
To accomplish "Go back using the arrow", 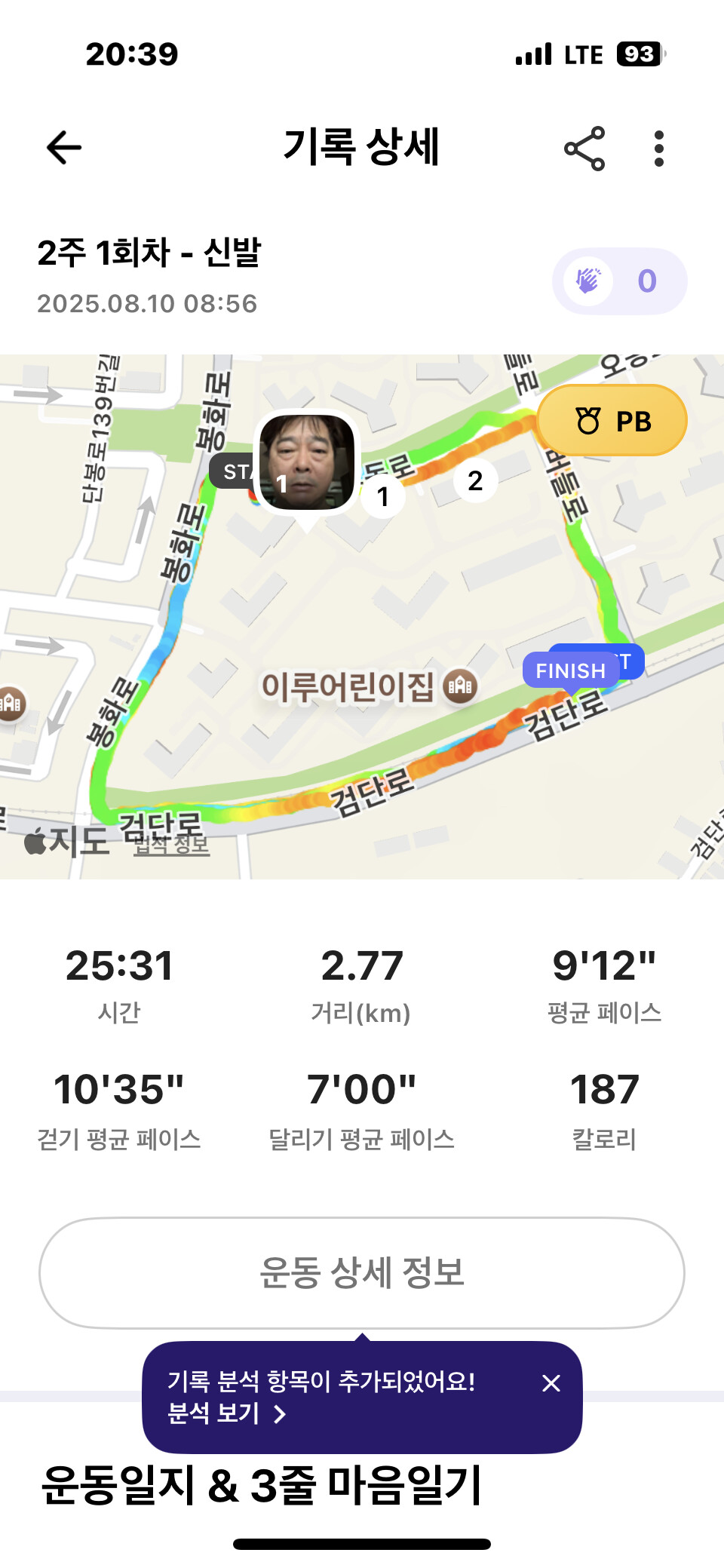I will [x=64, y=147].
